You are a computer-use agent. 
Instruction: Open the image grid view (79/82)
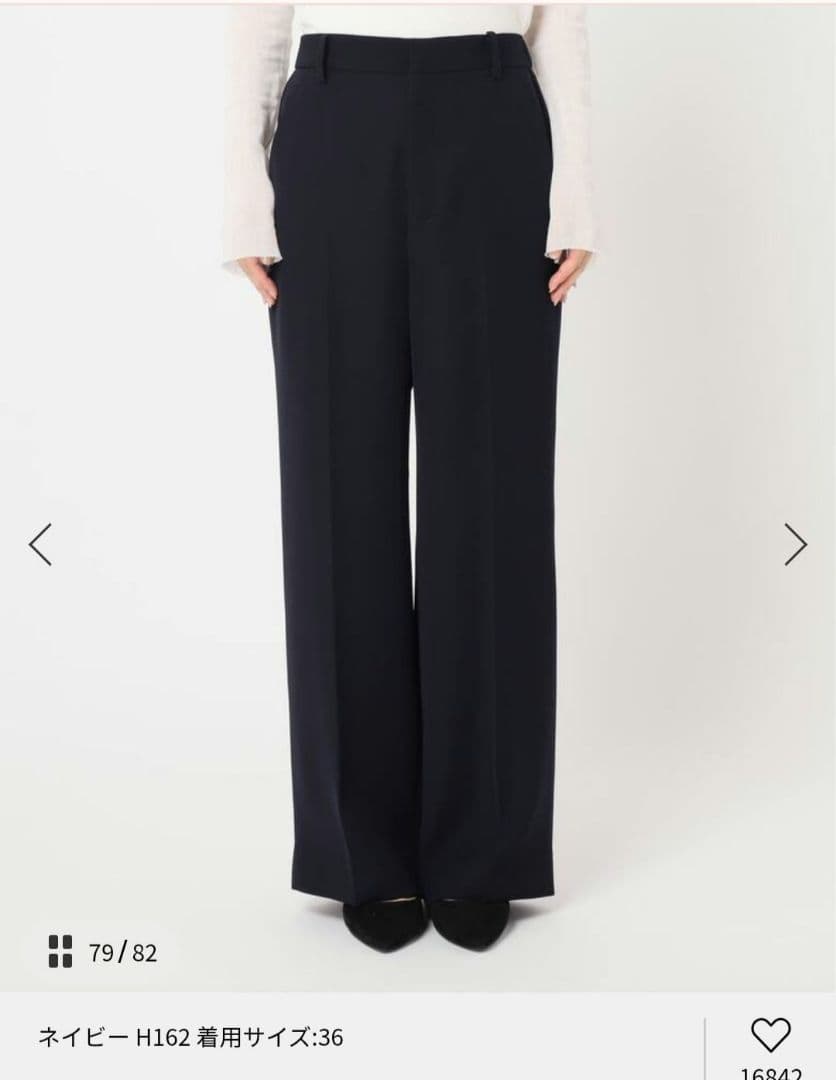61,951
